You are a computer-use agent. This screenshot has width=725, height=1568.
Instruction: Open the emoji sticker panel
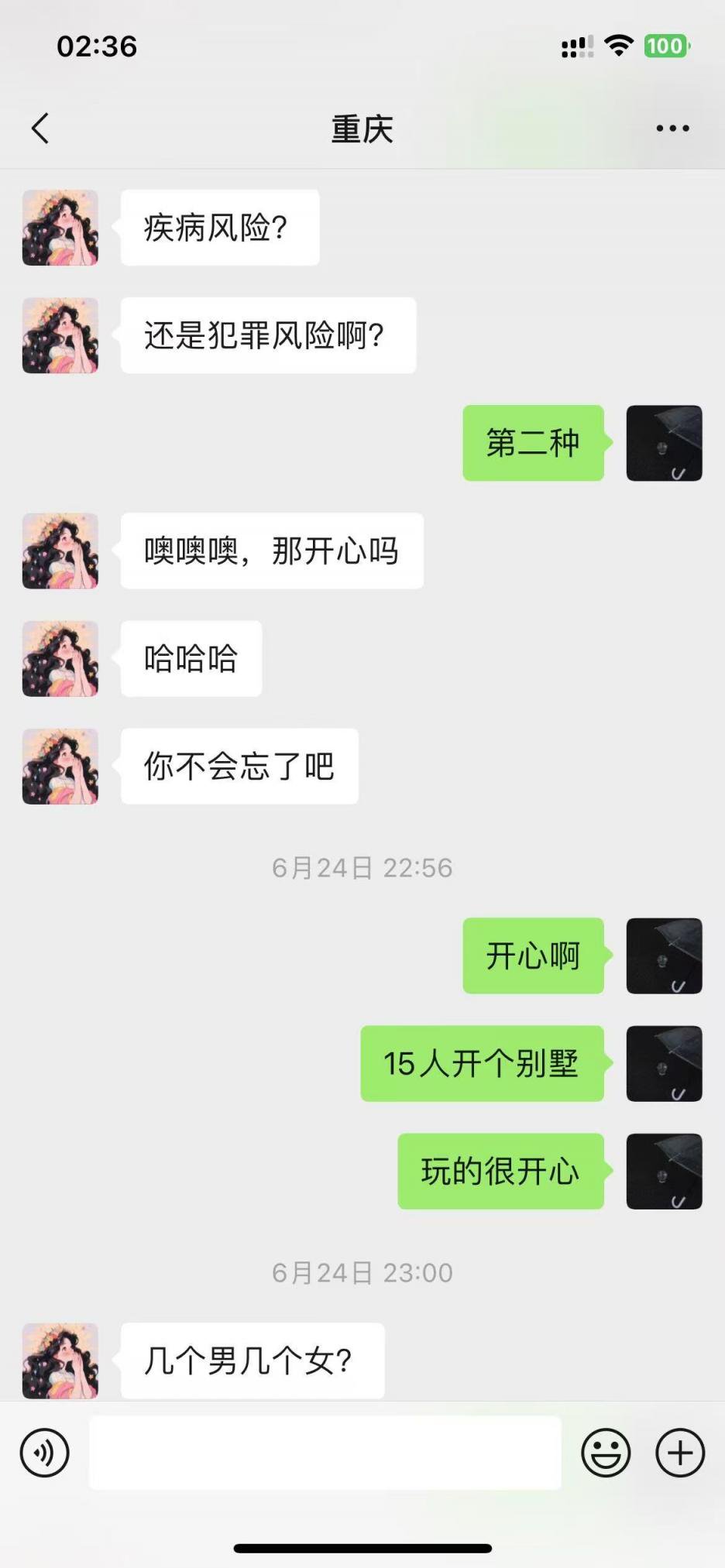(x=606, y=1453)
